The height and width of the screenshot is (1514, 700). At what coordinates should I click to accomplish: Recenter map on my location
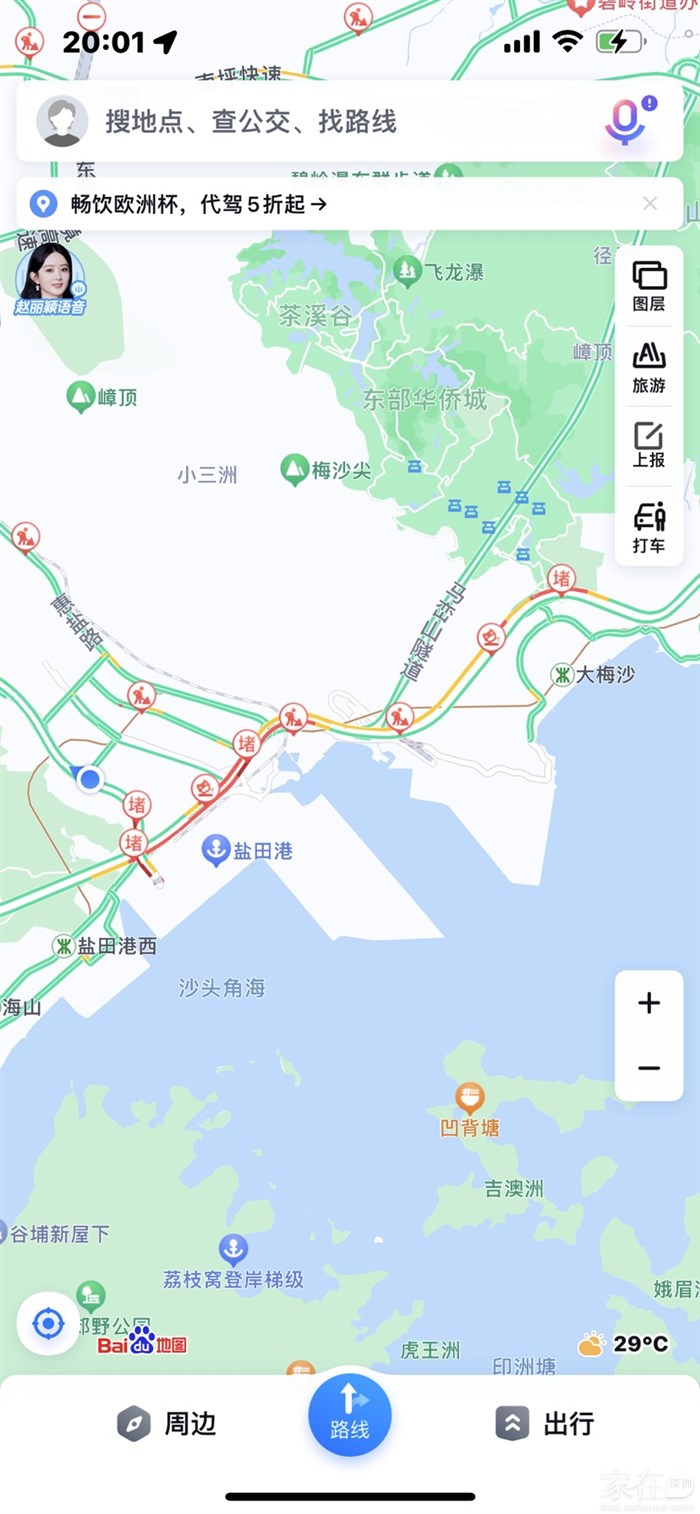tap(48, 1324)
